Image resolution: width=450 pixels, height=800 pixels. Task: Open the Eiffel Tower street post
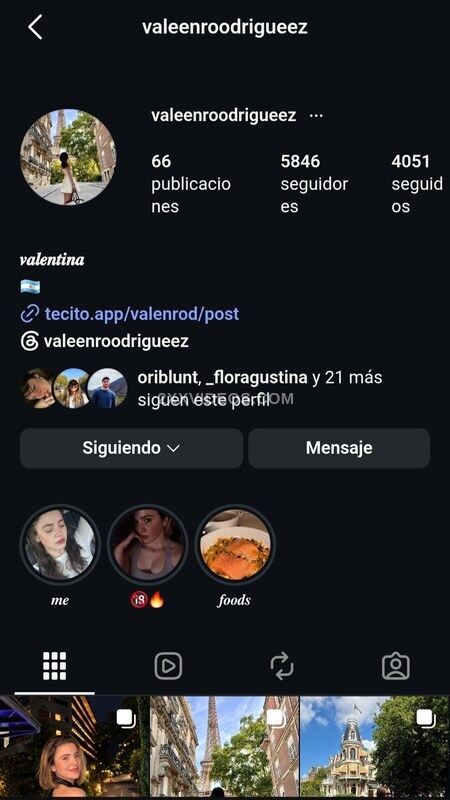pyautogui.click(x=224, y=747)
